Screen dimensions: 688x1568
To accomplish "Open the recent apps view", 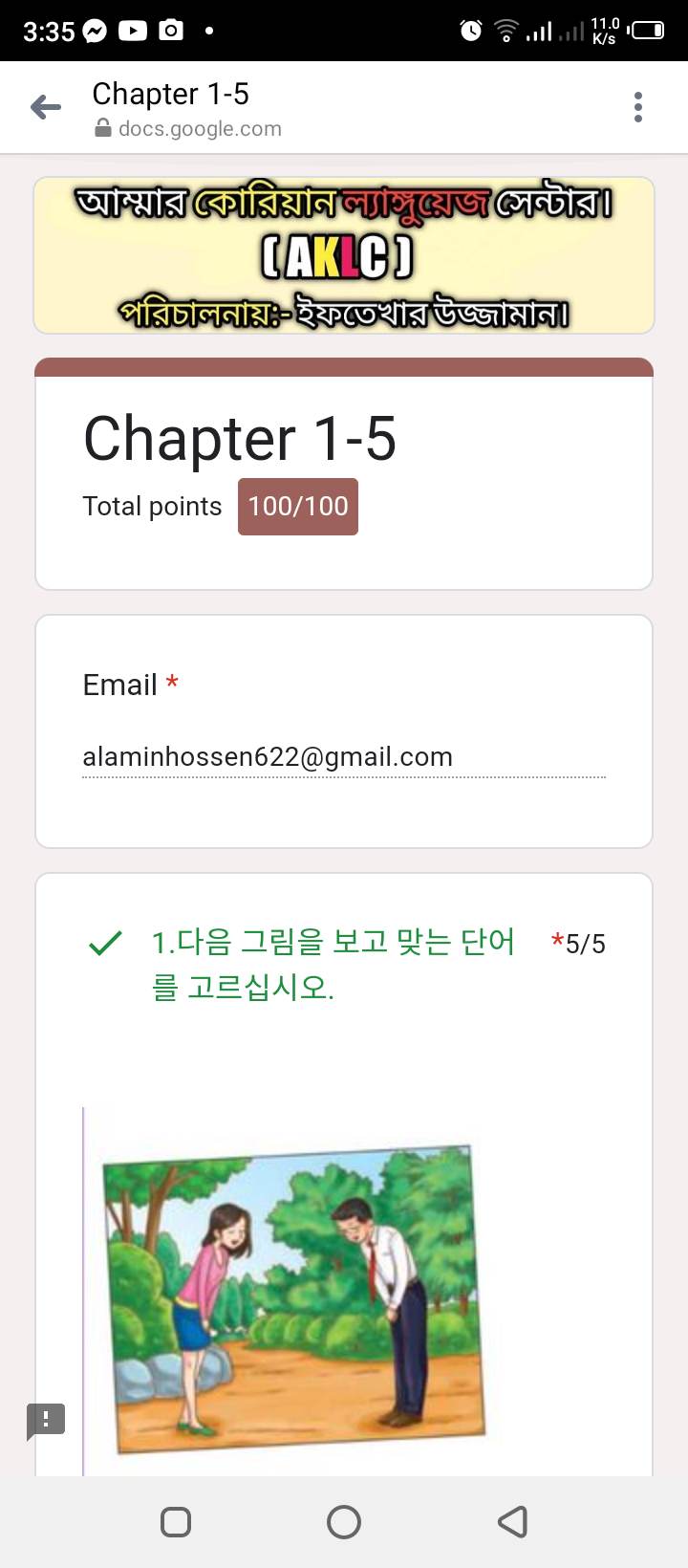I will [176, 1521].
